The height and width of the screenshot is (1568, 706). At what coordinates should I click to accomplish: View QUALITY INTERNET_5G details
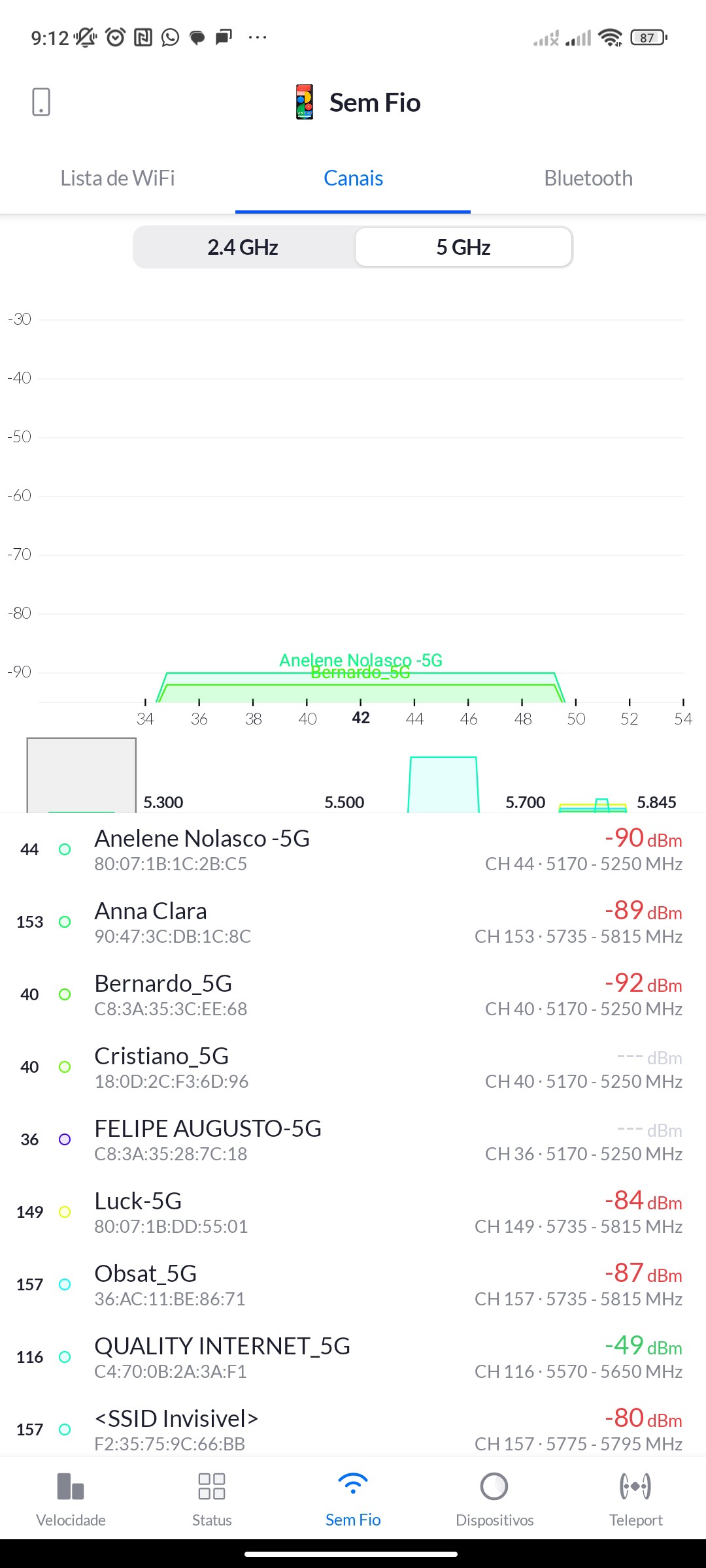[353, 1357]
